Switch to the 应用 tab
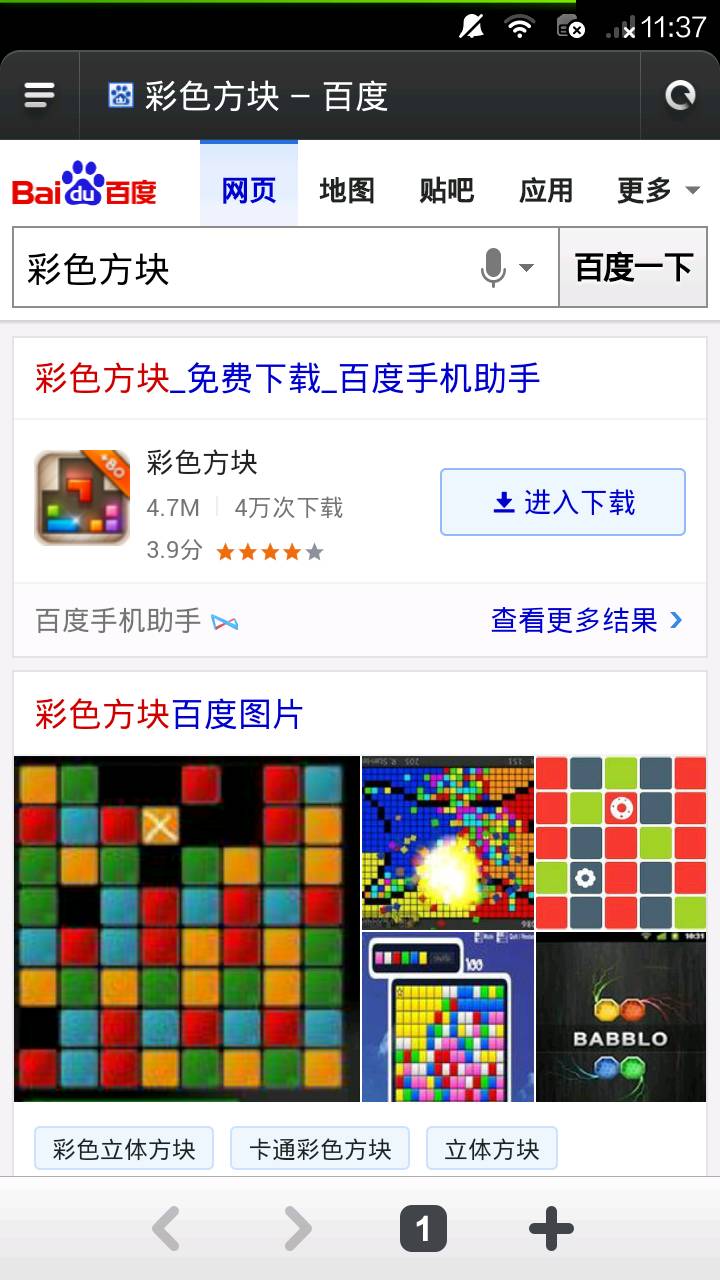Image resolution: width=720 pixels, height=1280 pixels. point(546,190)
